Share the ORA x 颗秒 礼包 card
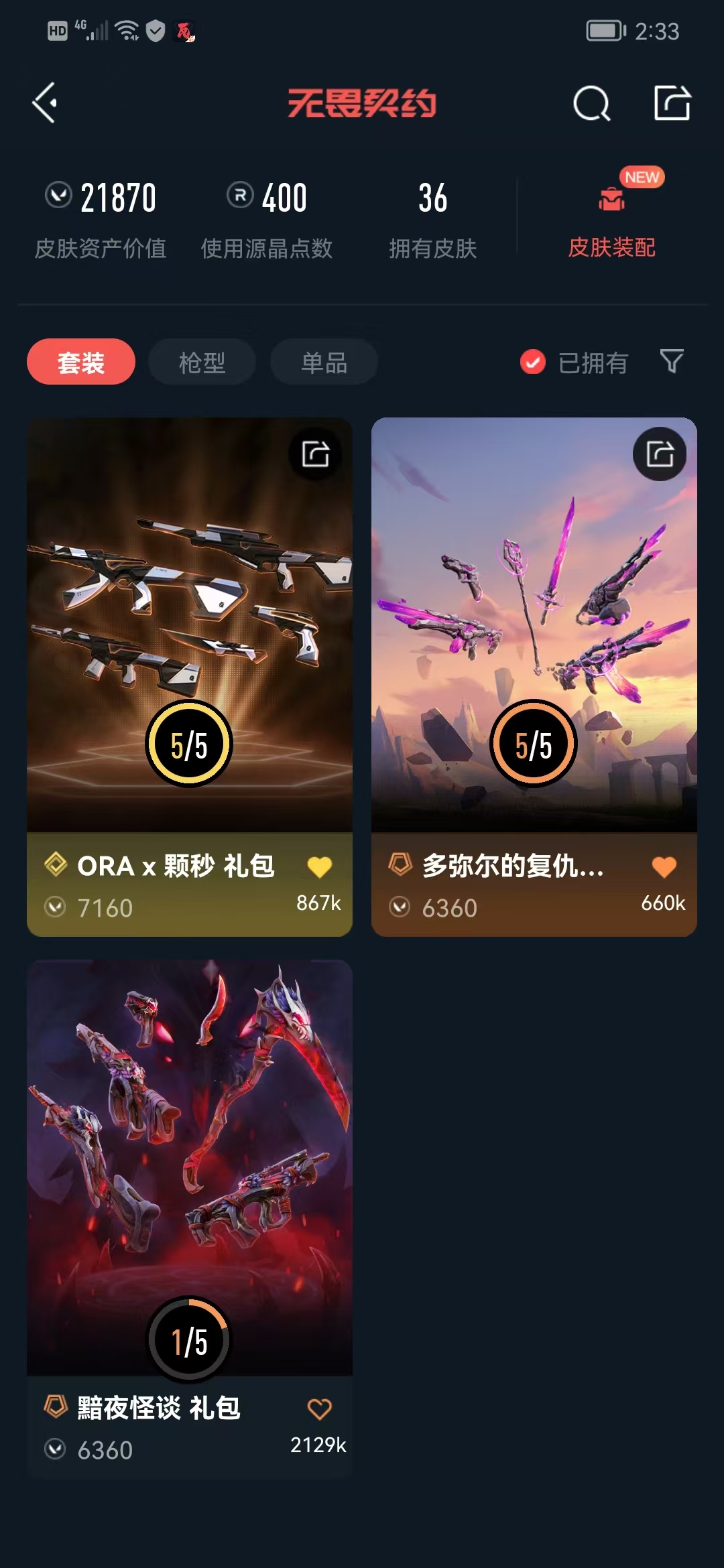The image size is (724, 1568). 315,454
